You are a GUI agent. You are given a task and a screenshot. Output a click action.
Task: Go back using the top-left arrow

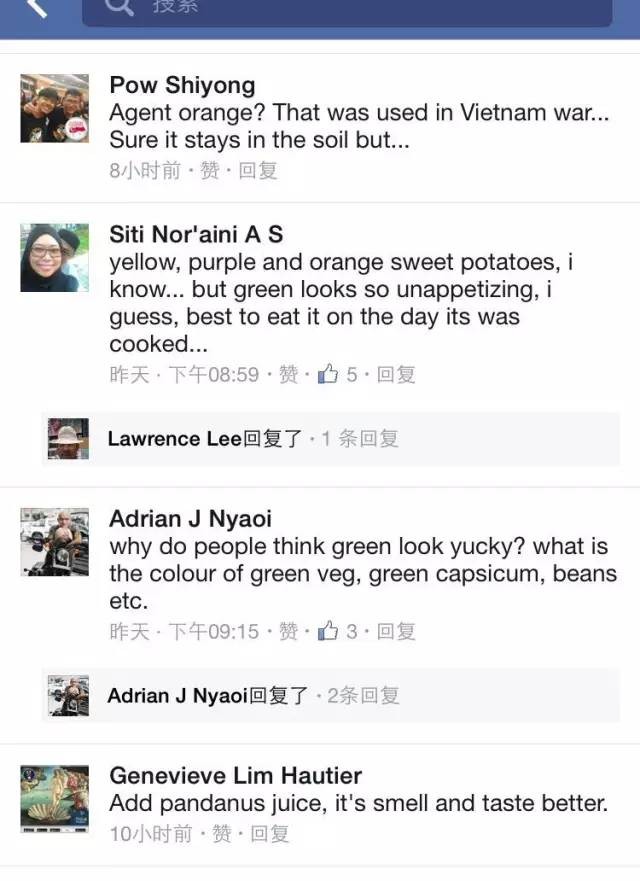(x=36, y=8)
